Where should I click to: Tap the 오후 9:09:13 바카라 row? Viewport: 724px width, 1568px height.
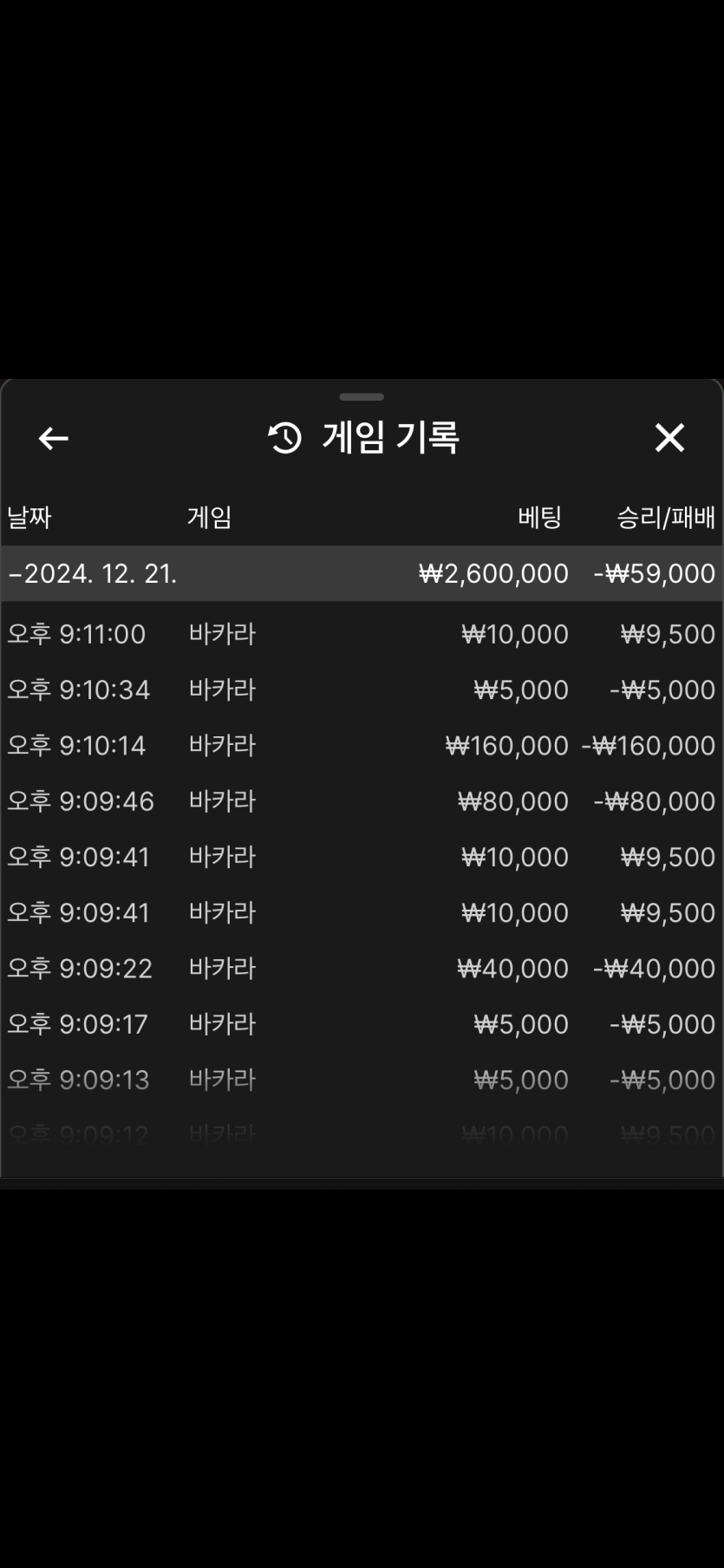(361, 1079)
